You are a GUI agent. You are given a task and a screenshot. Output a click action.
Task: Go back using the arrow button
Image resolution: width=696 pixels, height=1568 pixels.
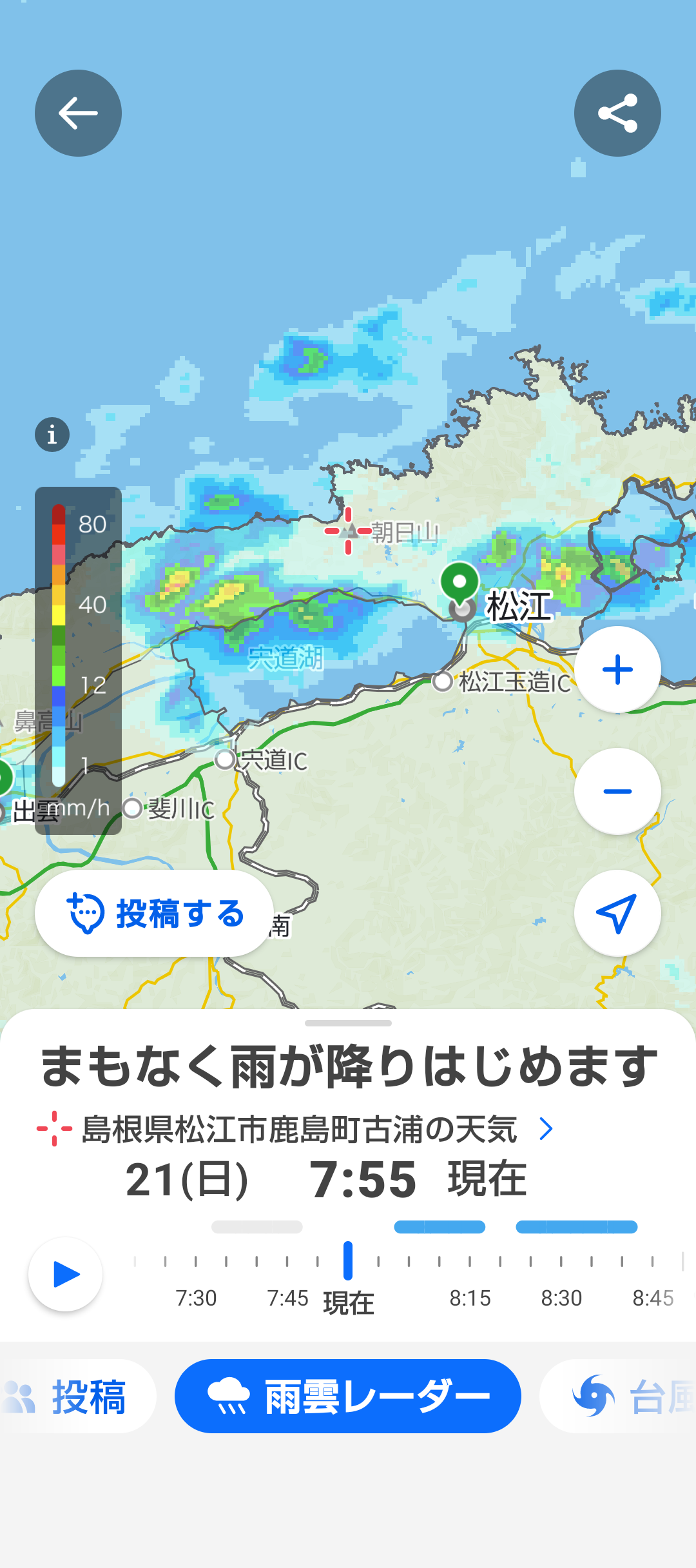click(x=78, y=113)
